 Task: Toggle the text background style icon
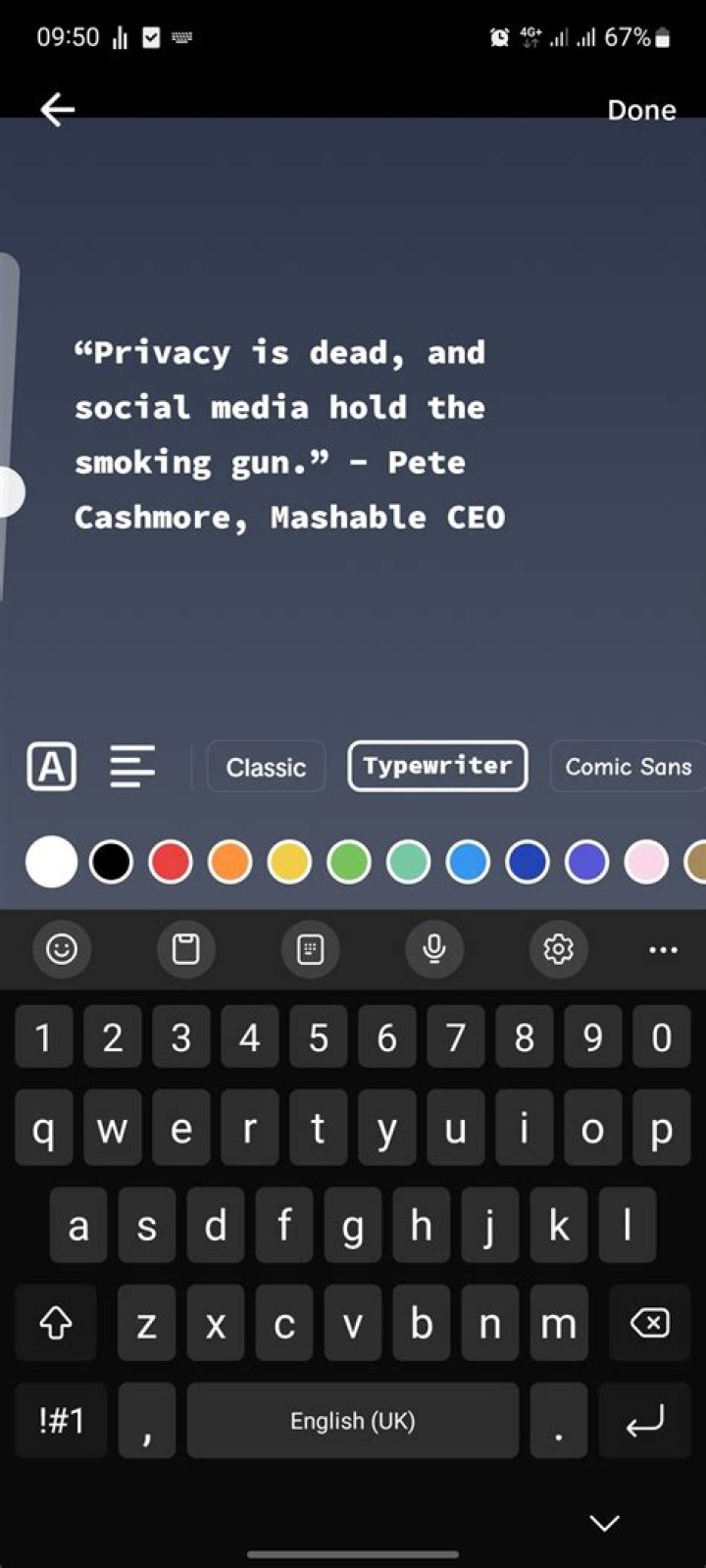pos(51,766)
